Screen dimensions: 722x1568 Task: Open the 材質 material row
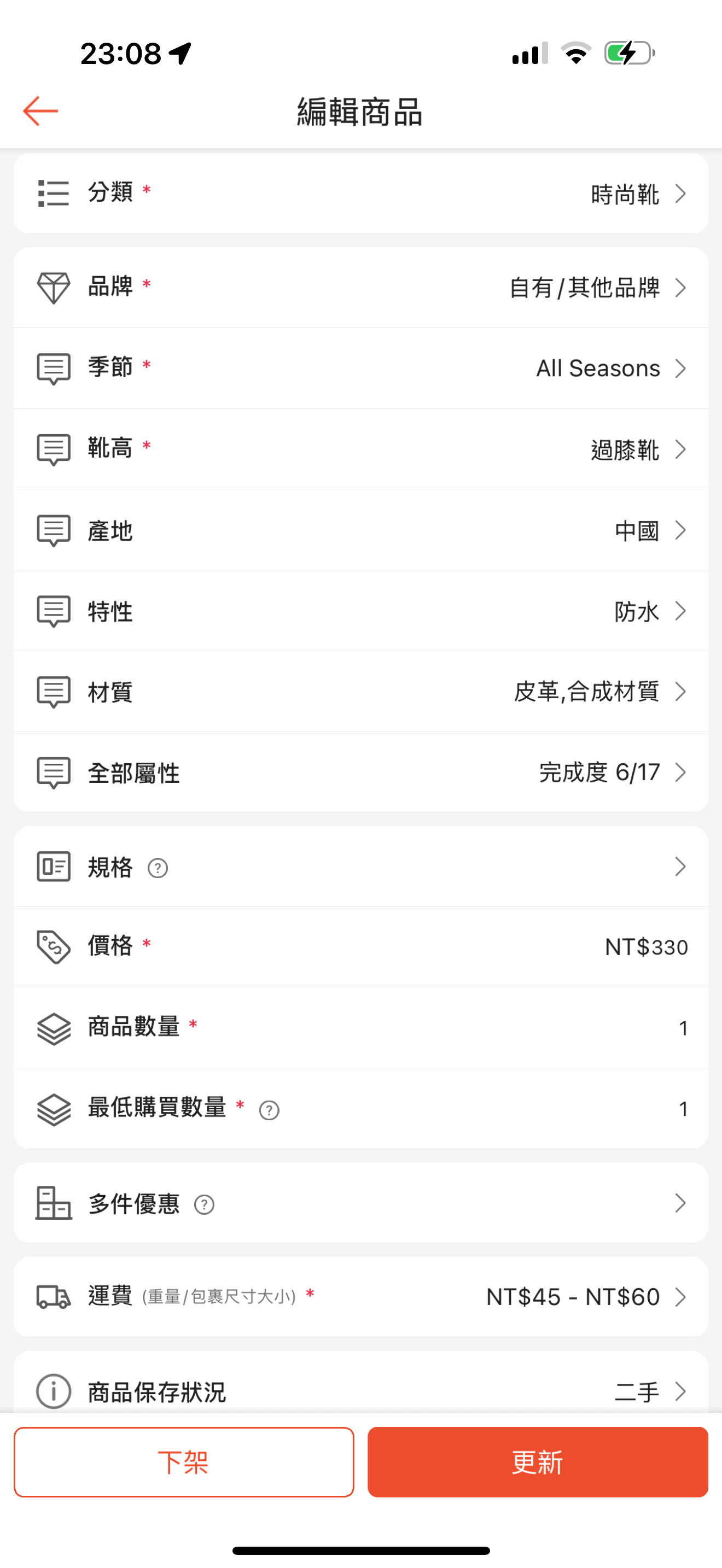coord(361,692)
